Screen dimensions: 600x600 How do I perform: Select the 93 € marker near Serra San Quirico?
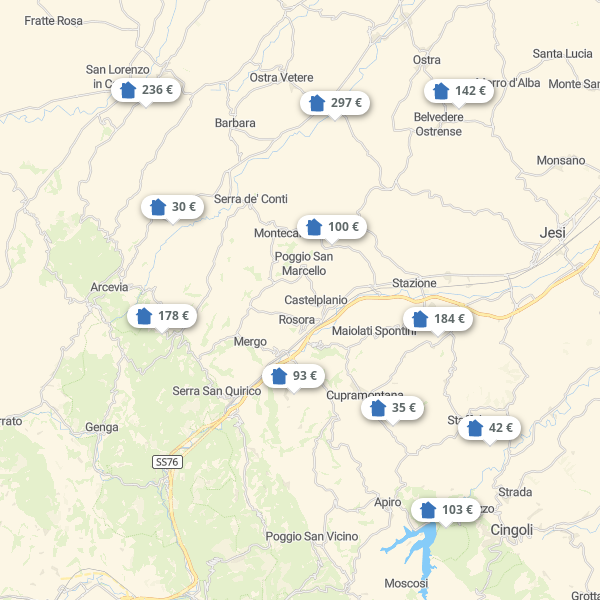click(x=294, y=376)
